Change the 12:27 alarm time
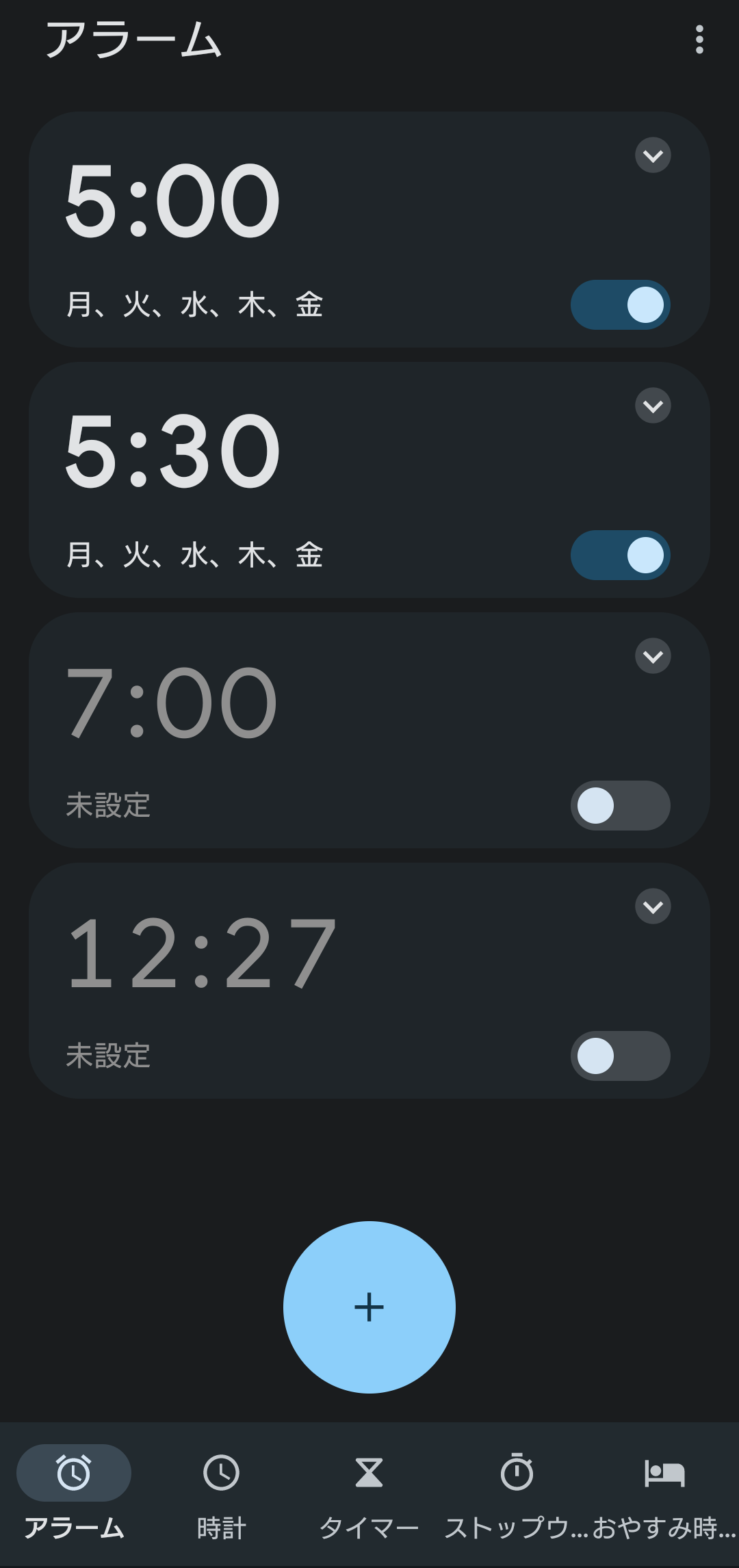Screen dimensions: 739x1568 [x=202, y=952]
